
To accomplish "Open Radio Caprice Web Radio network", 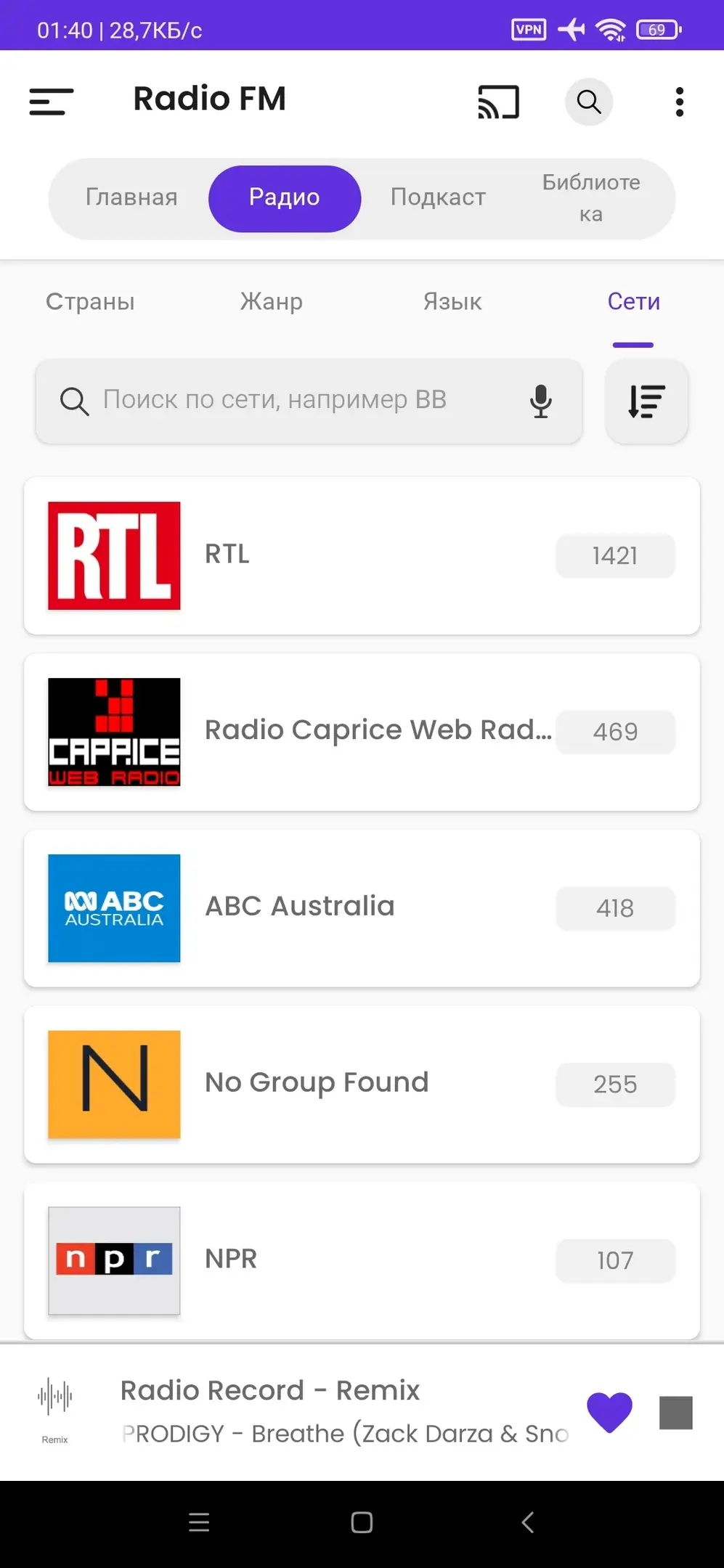I will [x=362, y=732].
